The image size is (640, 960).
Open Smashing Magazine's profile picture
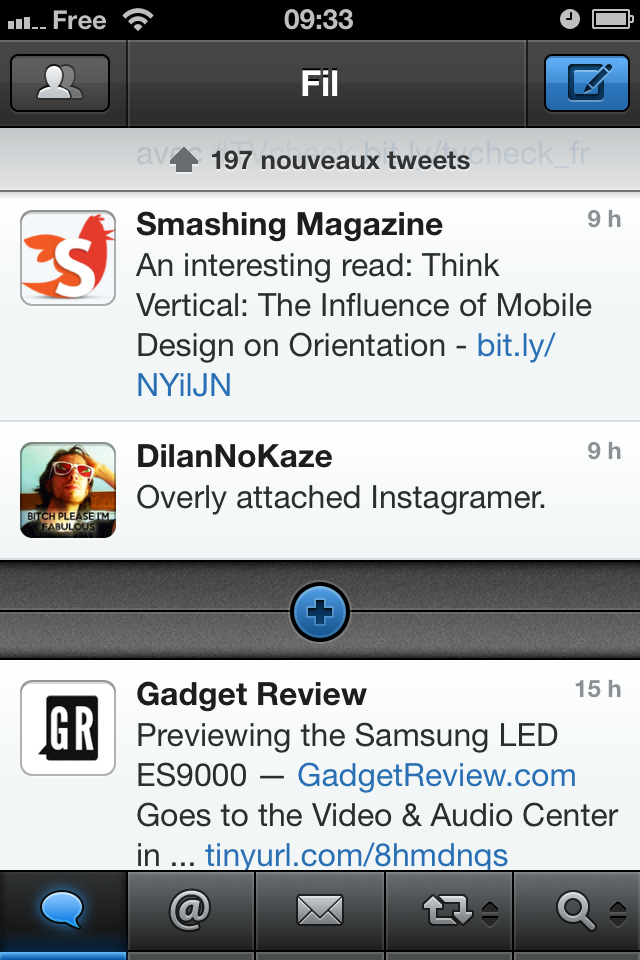point(68,257)
